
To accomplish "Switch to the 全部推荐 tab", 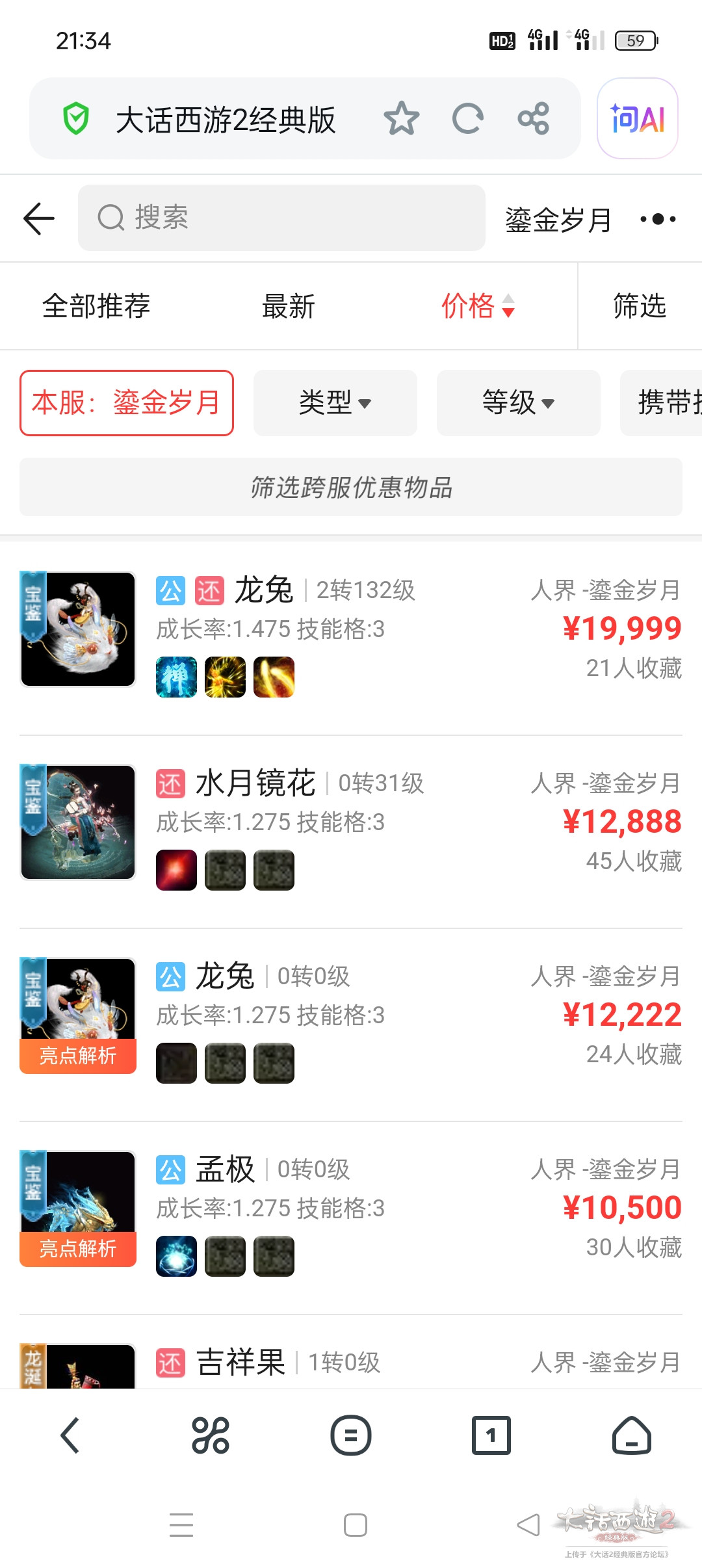I will [96, 306].
